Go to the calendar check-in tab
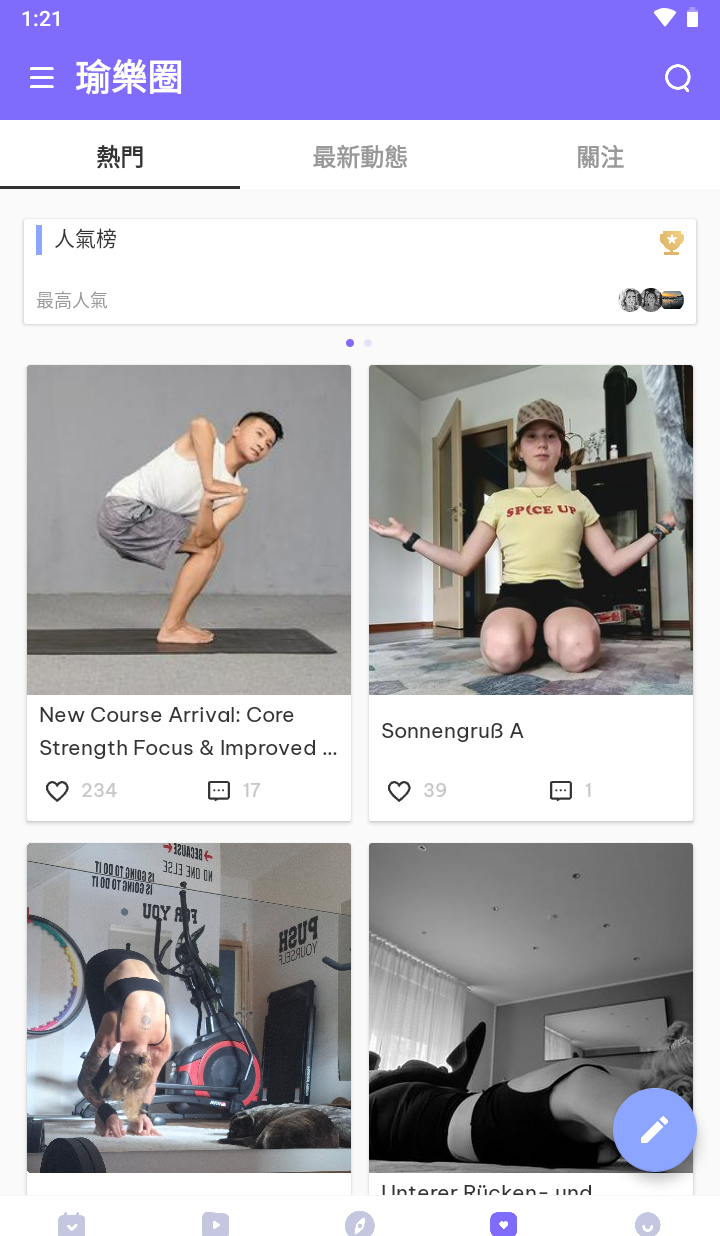720x1236 pixels. click(72, 1224)
